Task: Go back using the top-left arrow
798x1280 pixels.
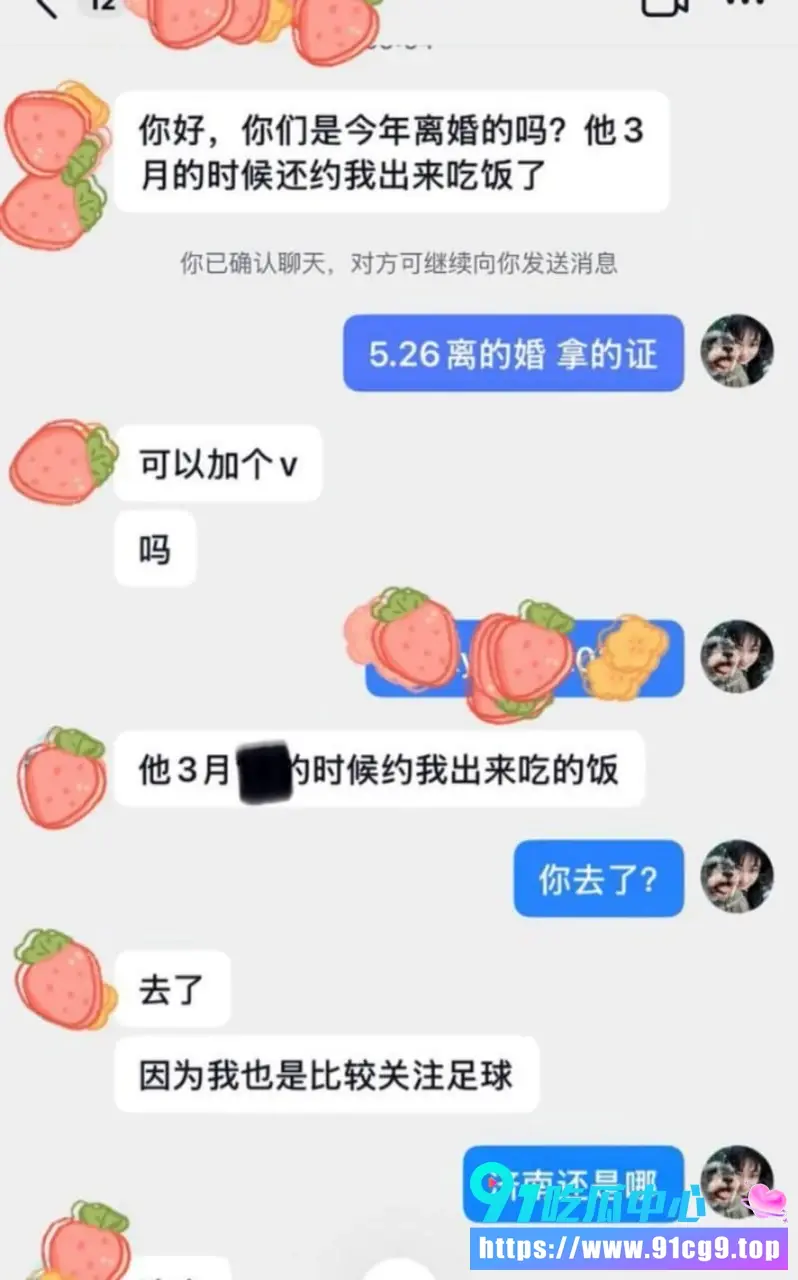Action: (x=46, y=6)
